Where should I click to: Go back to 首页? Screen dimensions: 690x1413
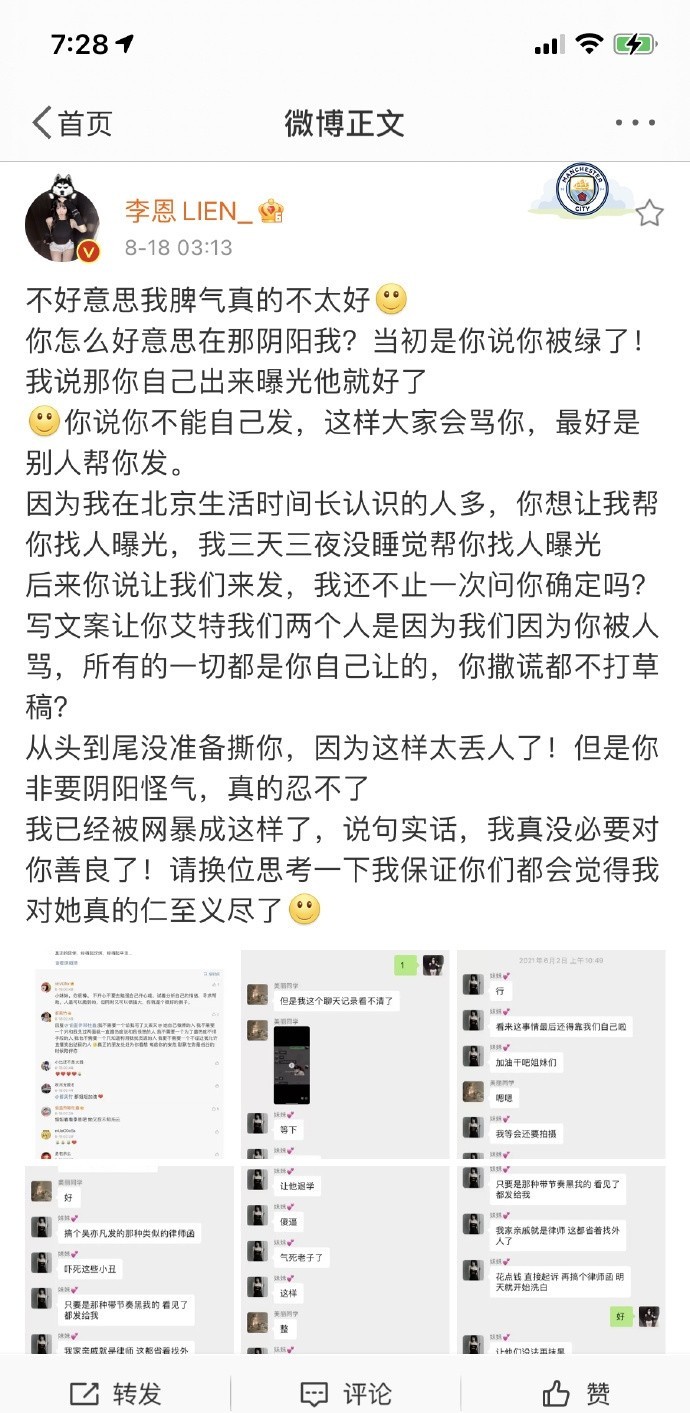(x=72, y=123)
